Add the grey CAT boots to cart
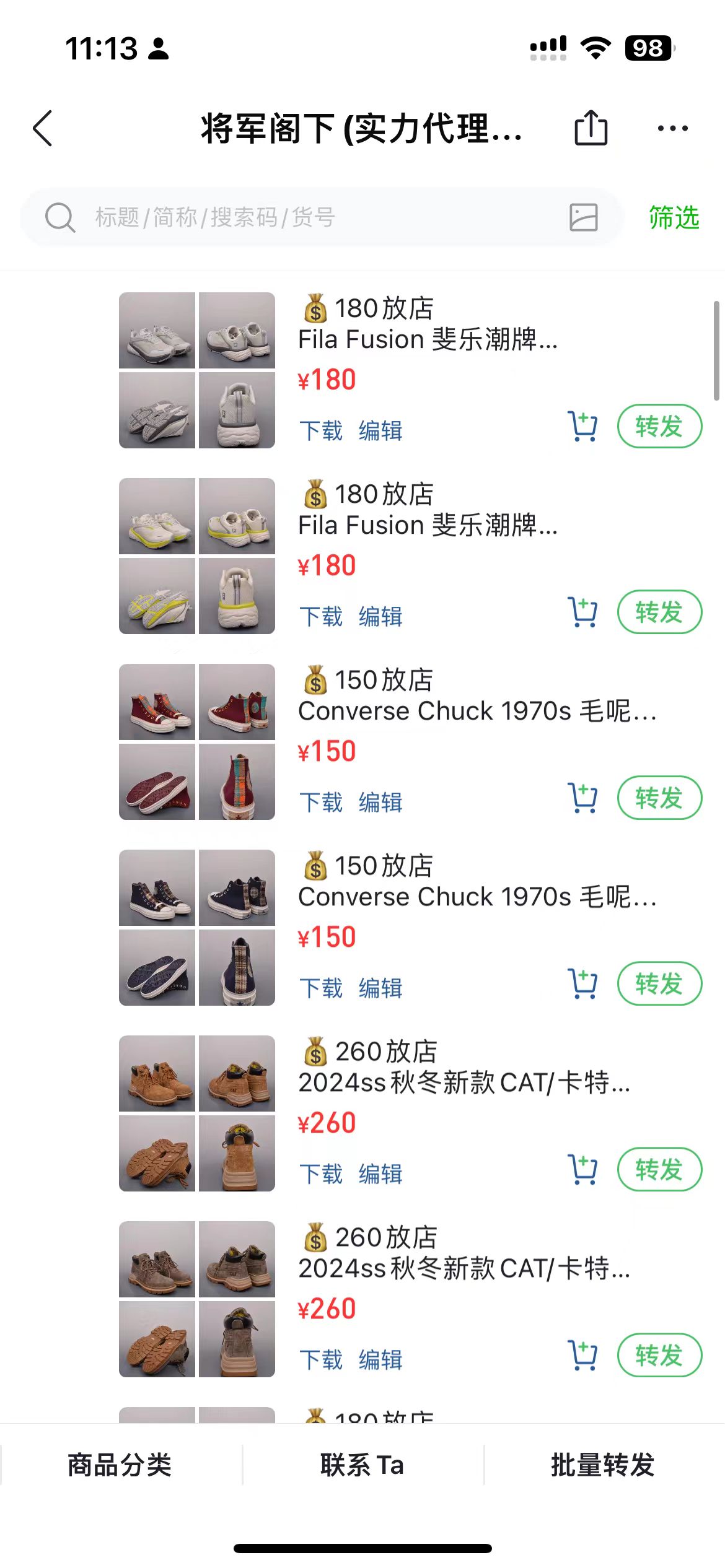725x1568 pixels. point(582,1355)
